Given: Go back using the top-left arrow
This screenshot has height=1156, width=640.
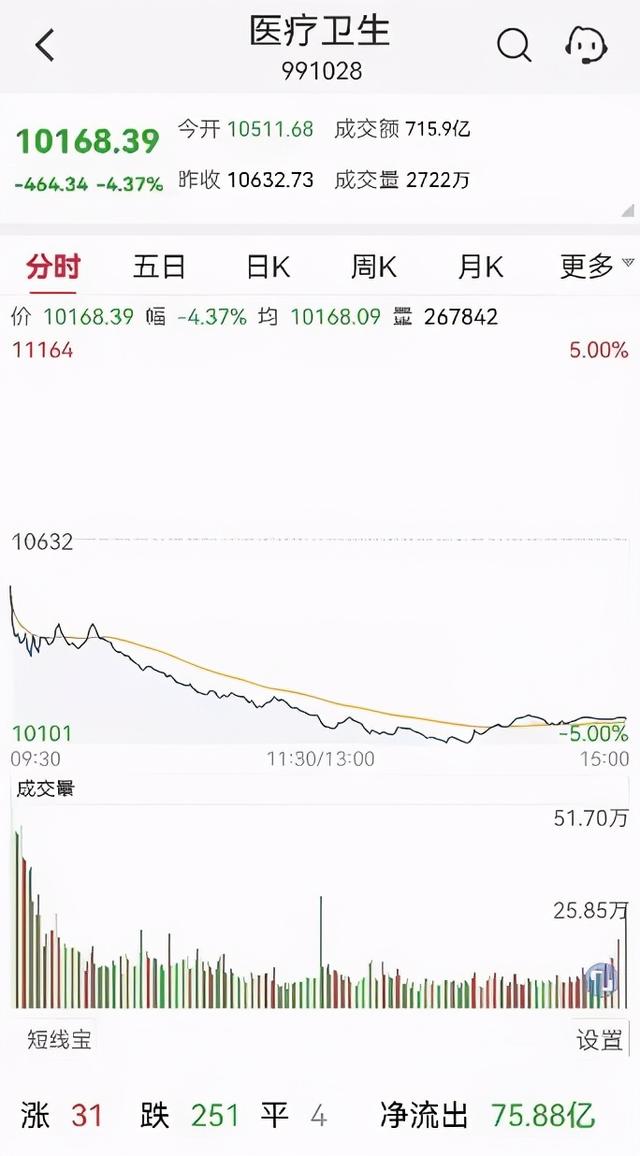Looking at the screenshot, I should click(x=45, y=45).
